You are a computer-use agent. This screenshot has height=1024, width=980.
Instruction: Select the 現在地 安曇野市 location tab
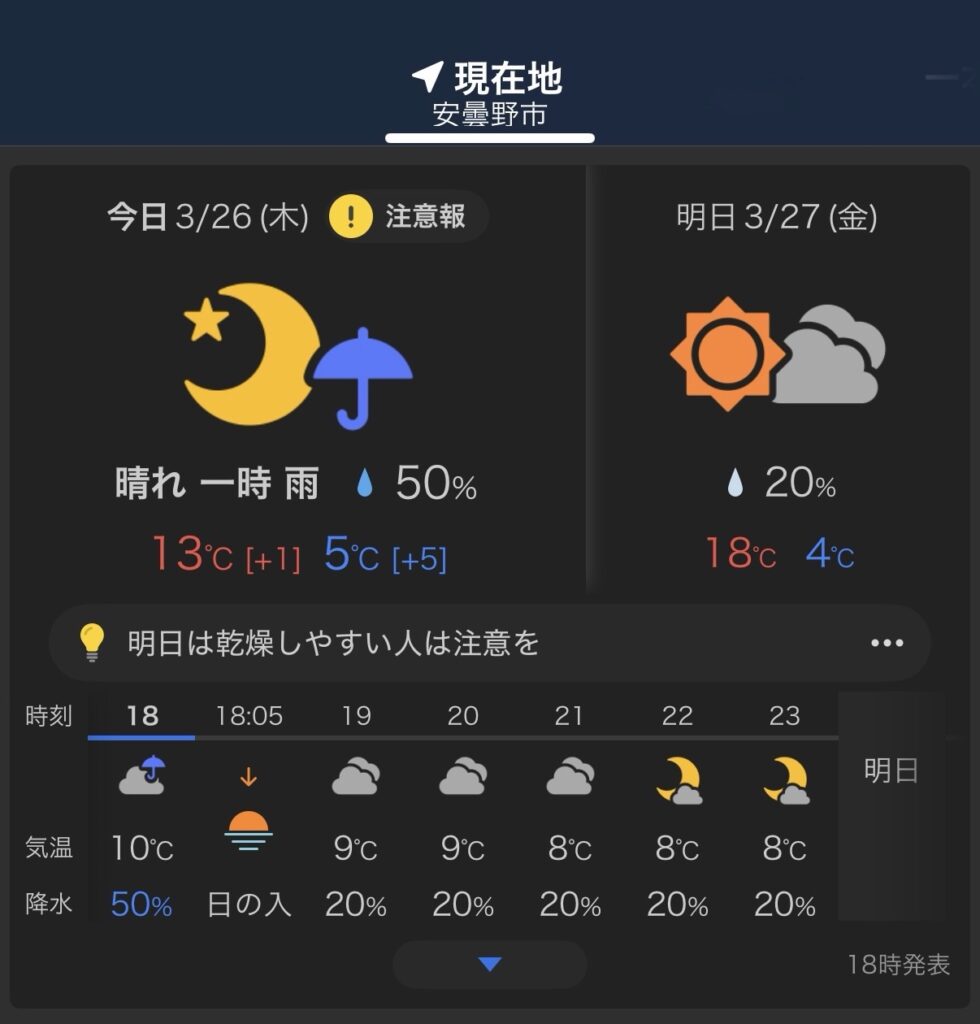pos(489,95)
